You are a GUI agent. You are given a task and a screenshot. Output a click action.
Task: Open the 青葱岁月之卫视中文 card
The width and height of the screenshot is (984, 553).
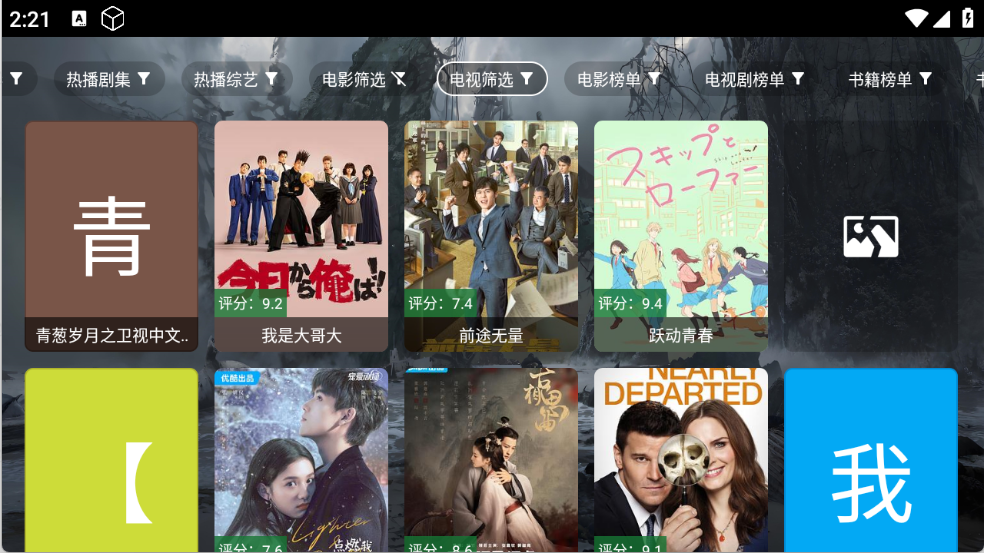(x=111, y=236)
